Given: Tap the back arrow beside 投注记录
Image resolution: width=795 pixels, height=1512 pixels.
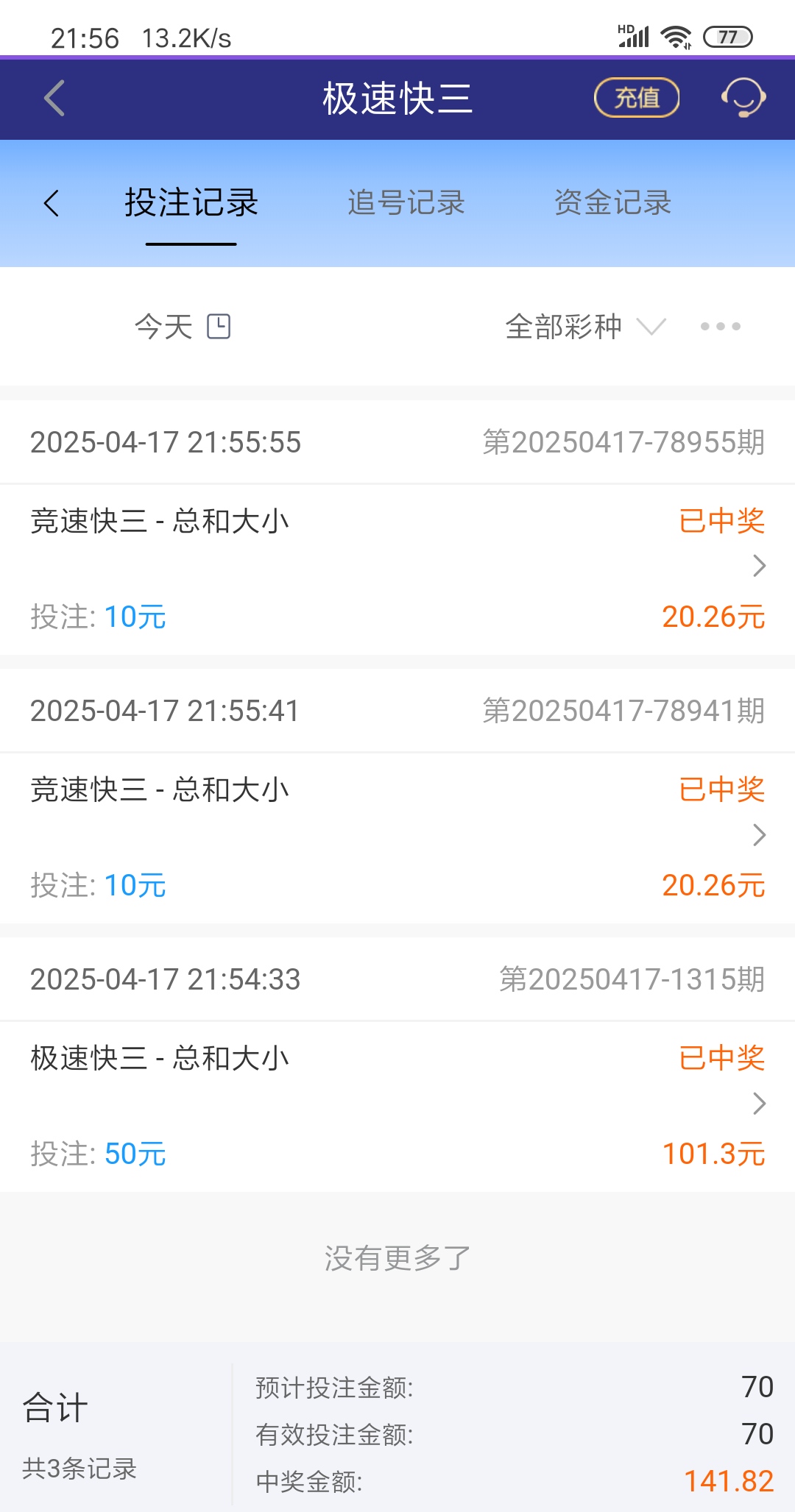Looking at the screenshot, I should (52, 203).
